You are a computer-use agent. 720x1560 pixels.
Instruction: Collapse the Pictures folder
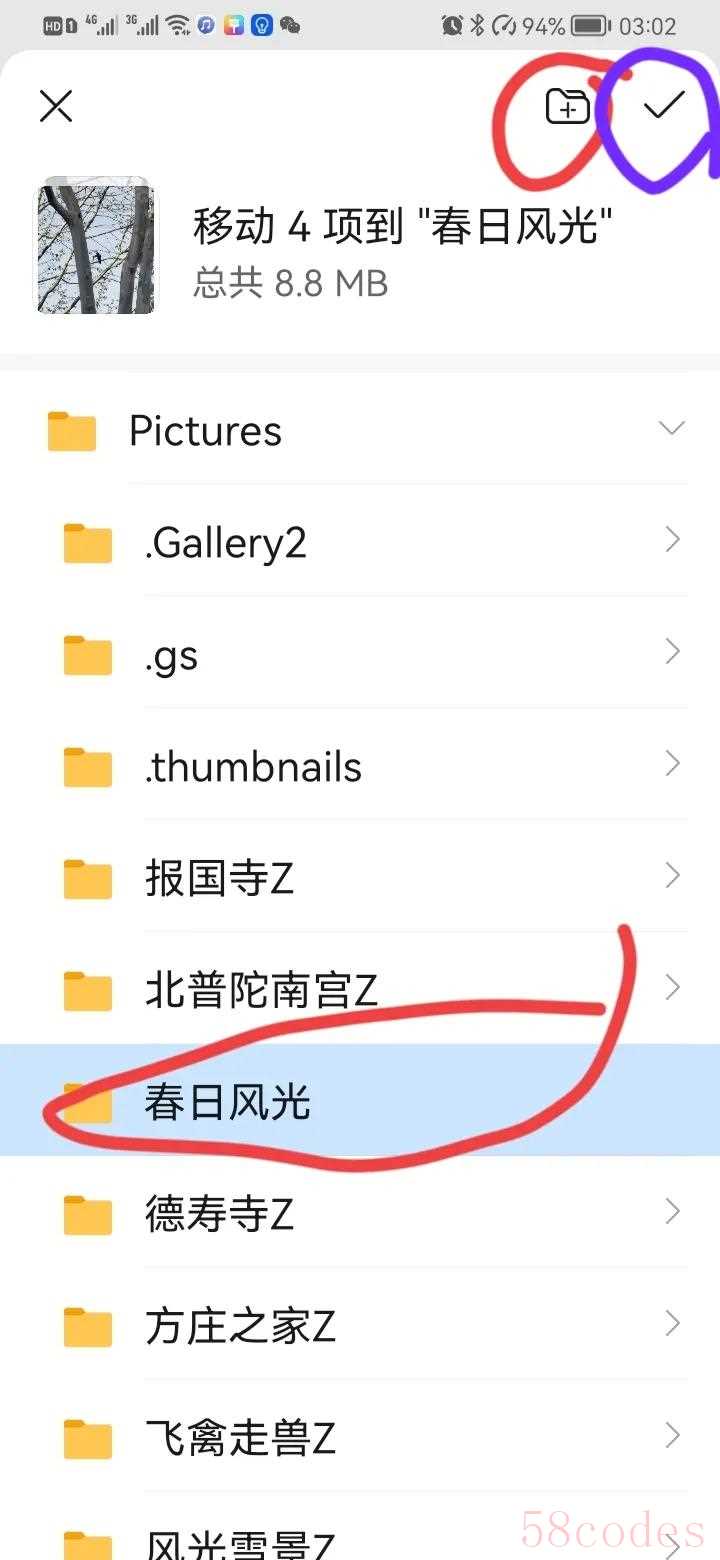point(671,429)
